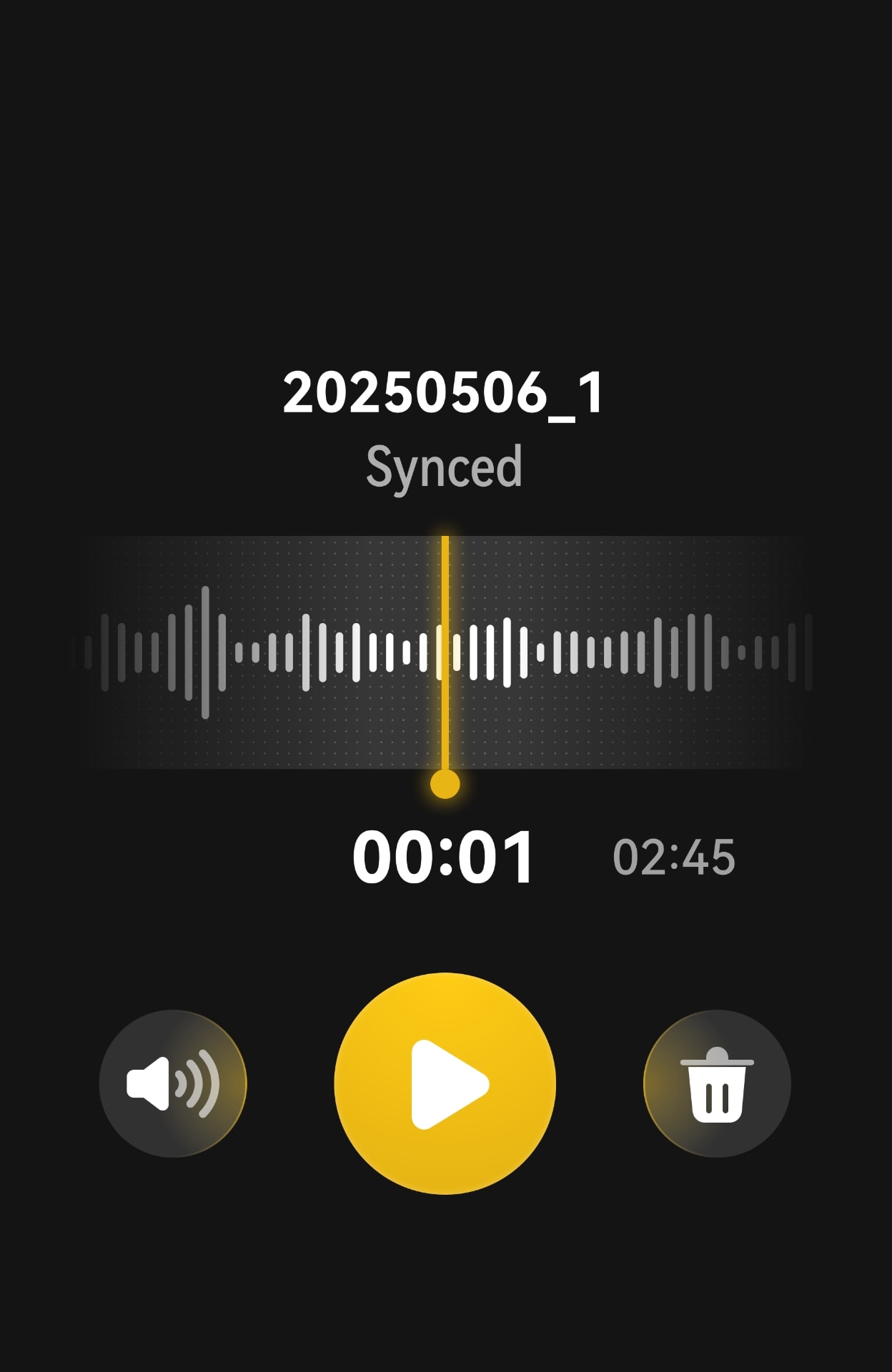Tap the elapsed time 00:01
This screenshot has width=892, height=1372.
coord(446,852)
